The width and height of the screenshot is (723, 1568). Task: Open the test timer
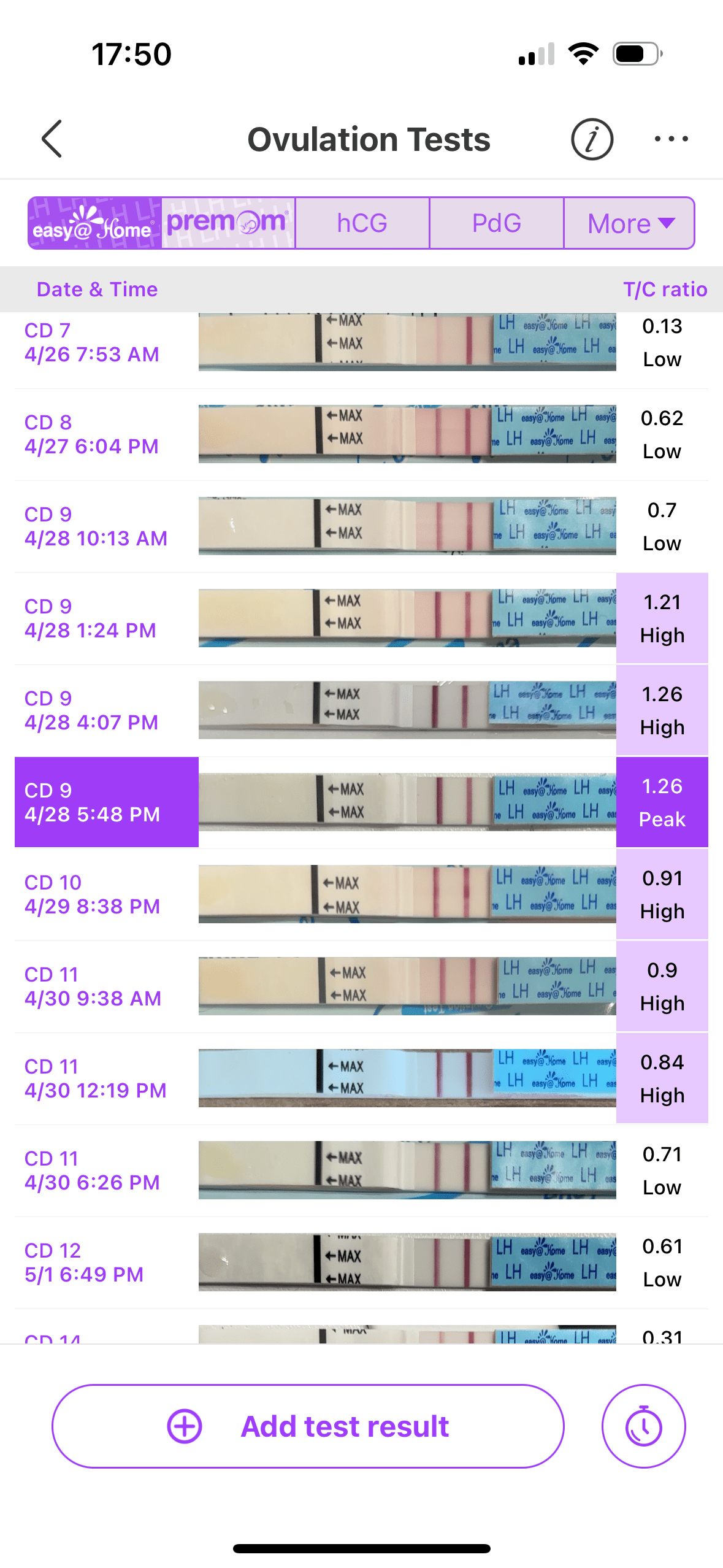pos(643,1426)
